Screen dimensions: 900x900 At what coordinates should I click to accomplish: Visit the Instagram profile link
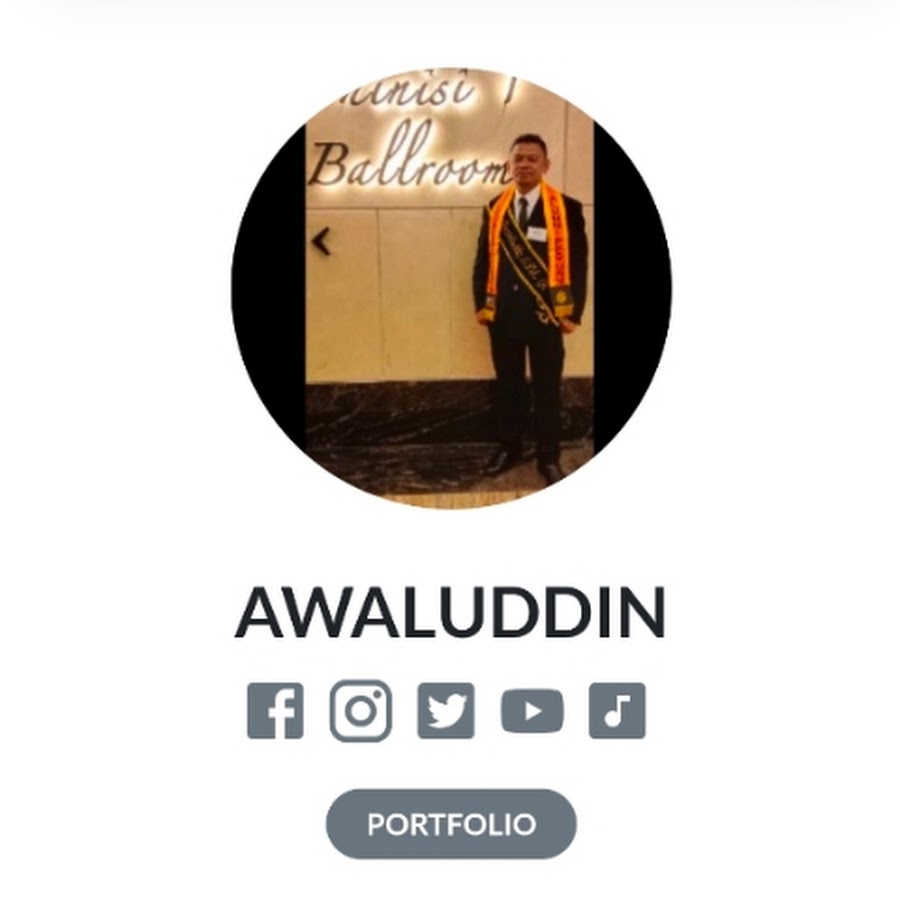tap(361, 711)
